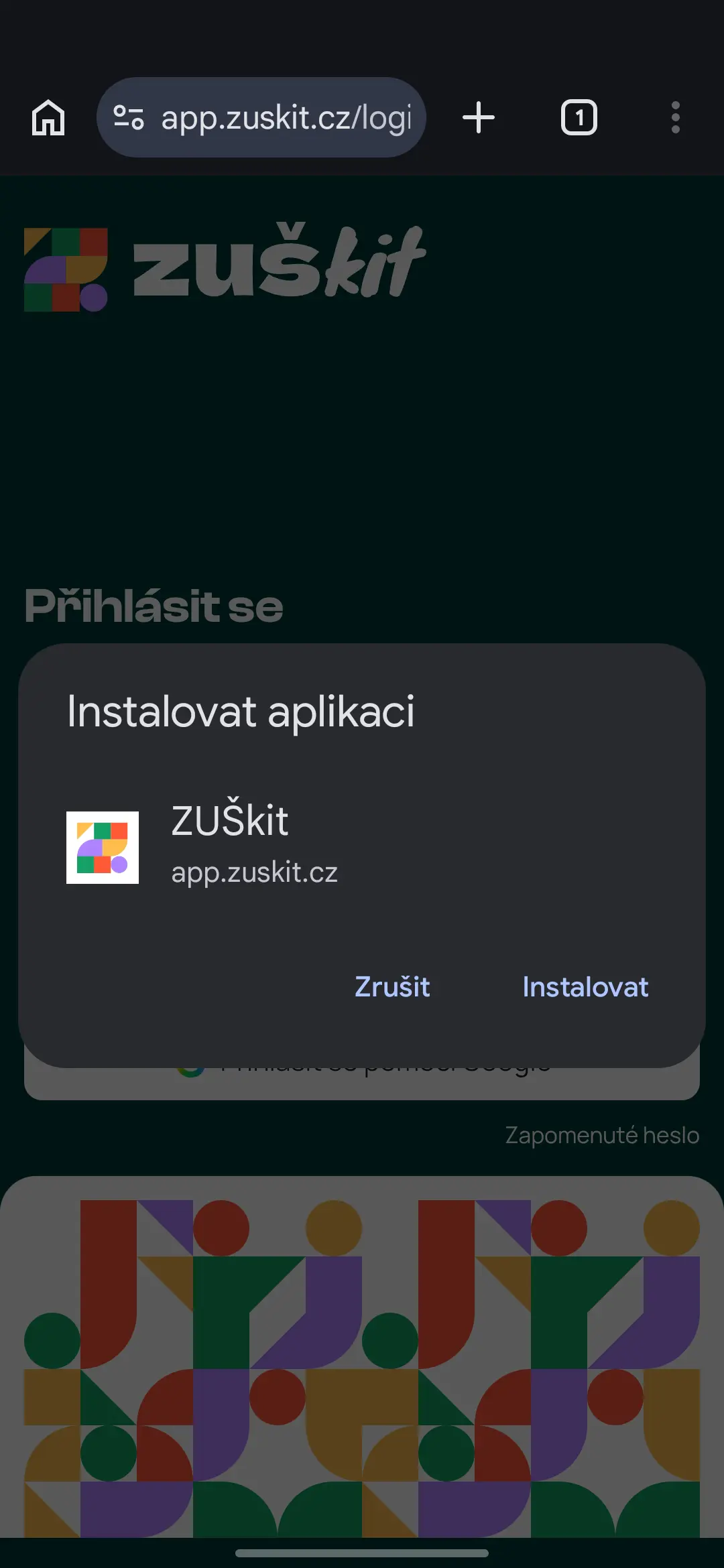Click the Chrome home icon
The height and width of the screenshot is (1568, 724).
[x=48, y=117]
